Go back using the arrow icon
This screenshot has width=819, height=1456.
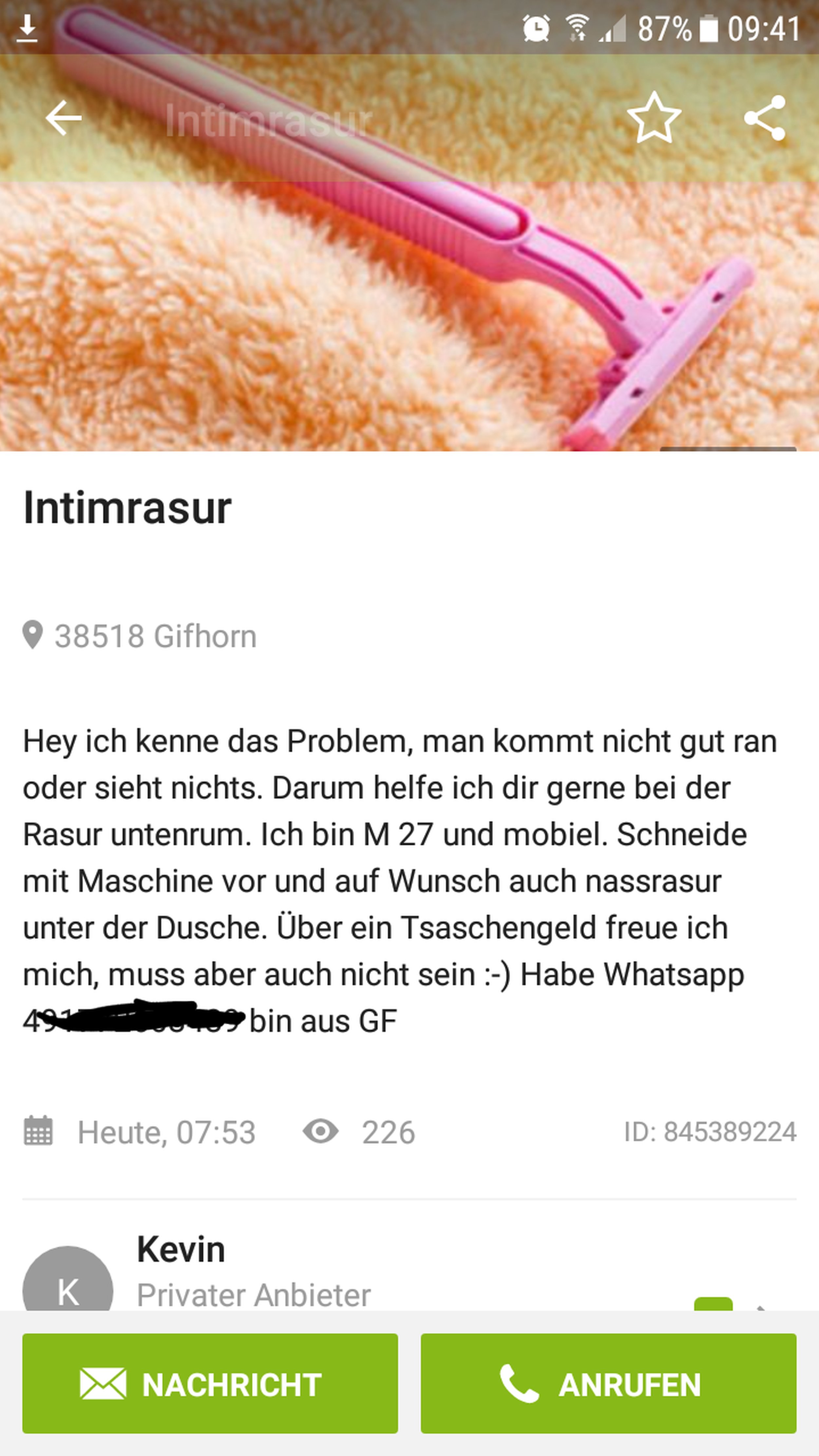63,118
